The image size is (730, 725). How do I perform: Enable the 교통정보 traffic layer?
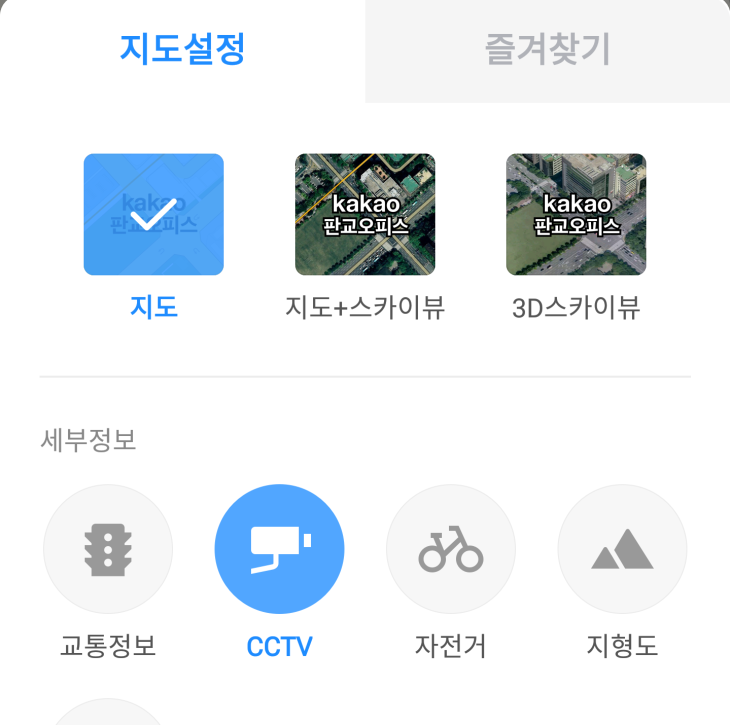pyautogui.click(x=108, y=549)
